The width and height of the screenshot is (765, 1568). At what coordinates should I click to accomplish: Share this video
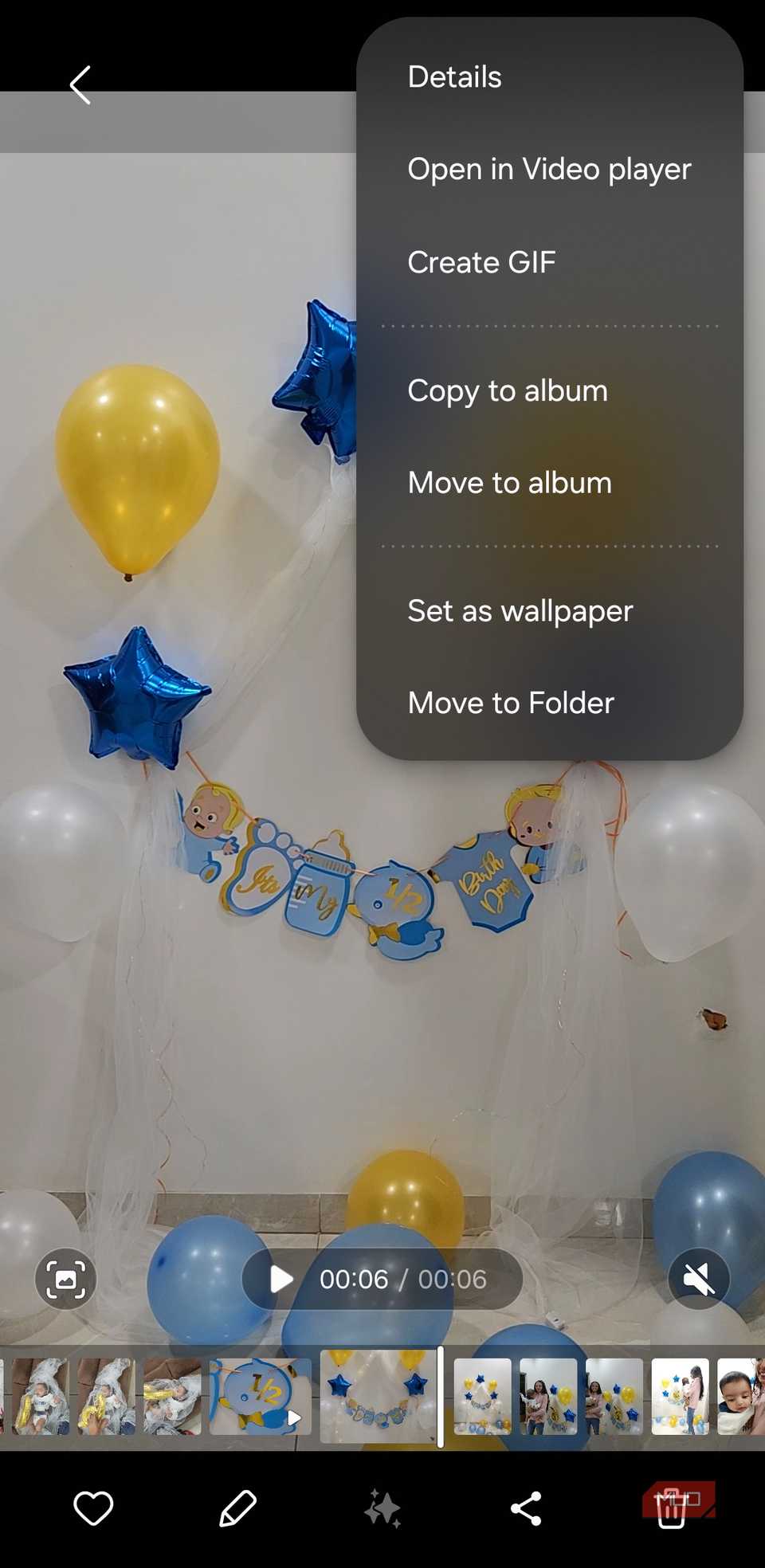click(526, 1508)
